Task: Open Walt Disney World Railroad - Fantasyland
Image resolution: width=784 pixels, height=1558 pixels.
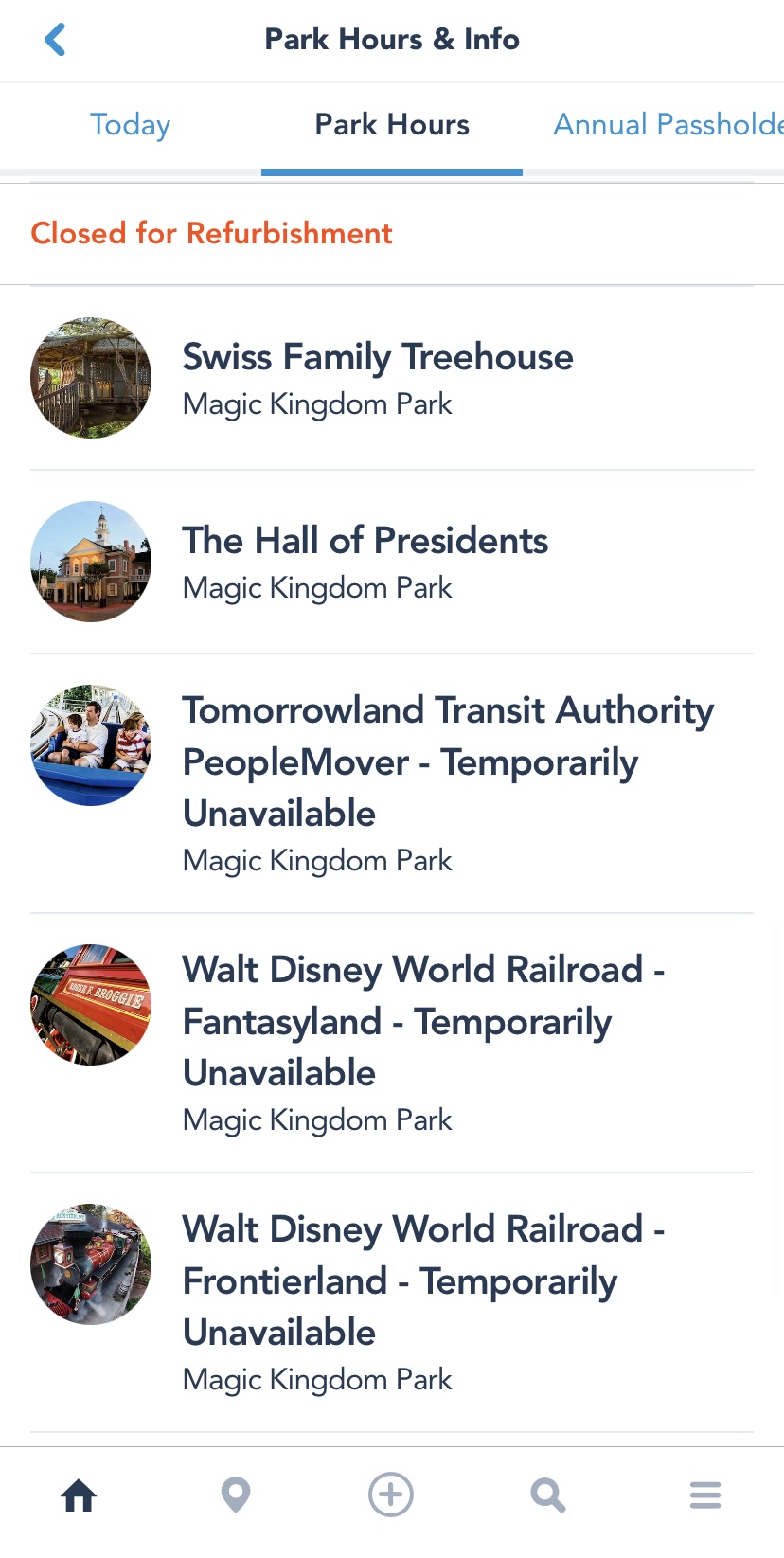Action: pos(423,1042)
